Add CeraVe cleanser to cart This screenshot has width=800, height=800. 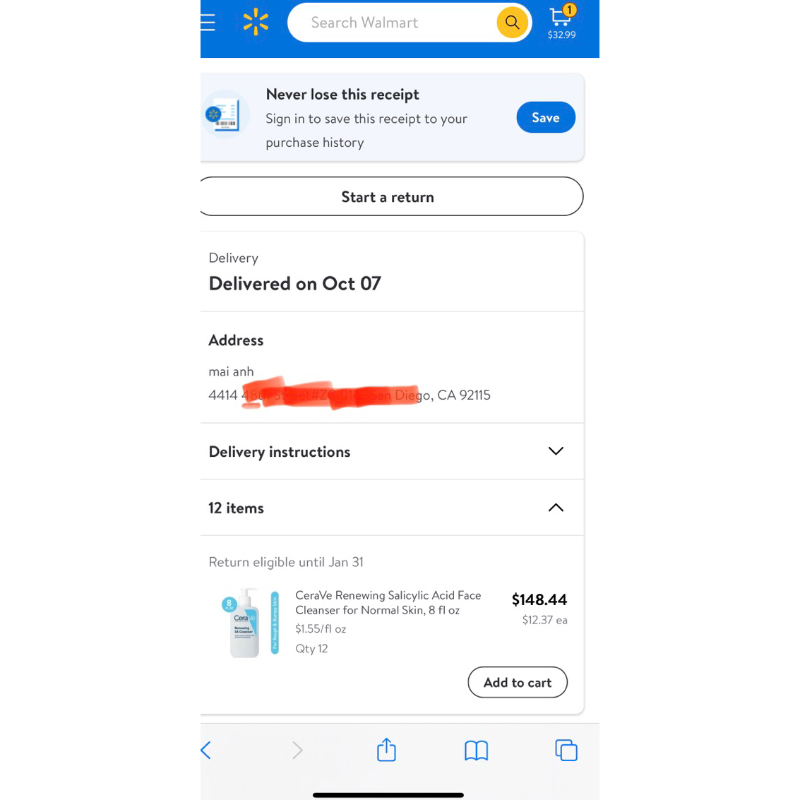click(517, 682)
